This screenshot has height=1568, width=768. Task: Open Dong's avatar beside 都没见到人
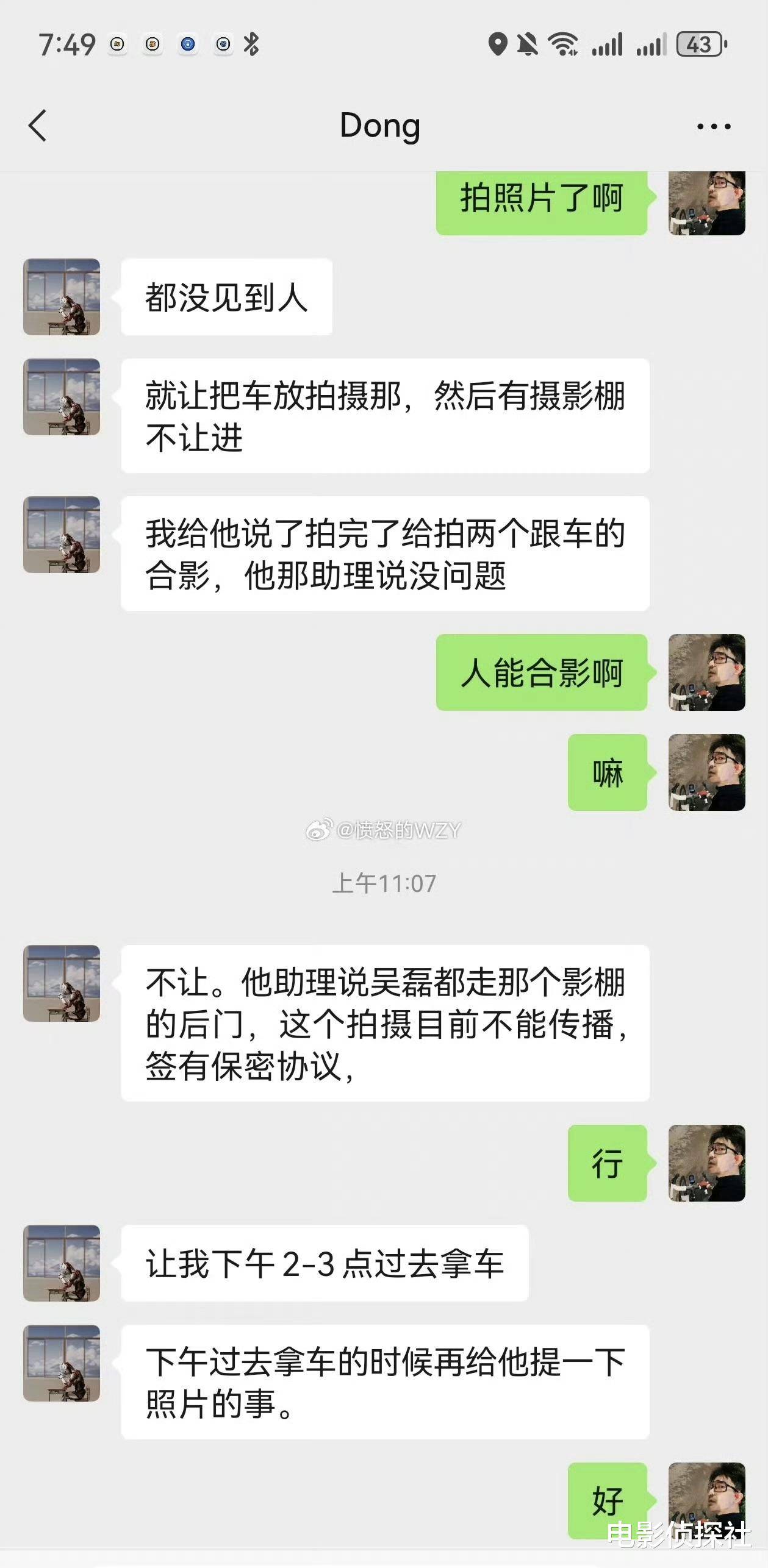[x=62, y=297]
